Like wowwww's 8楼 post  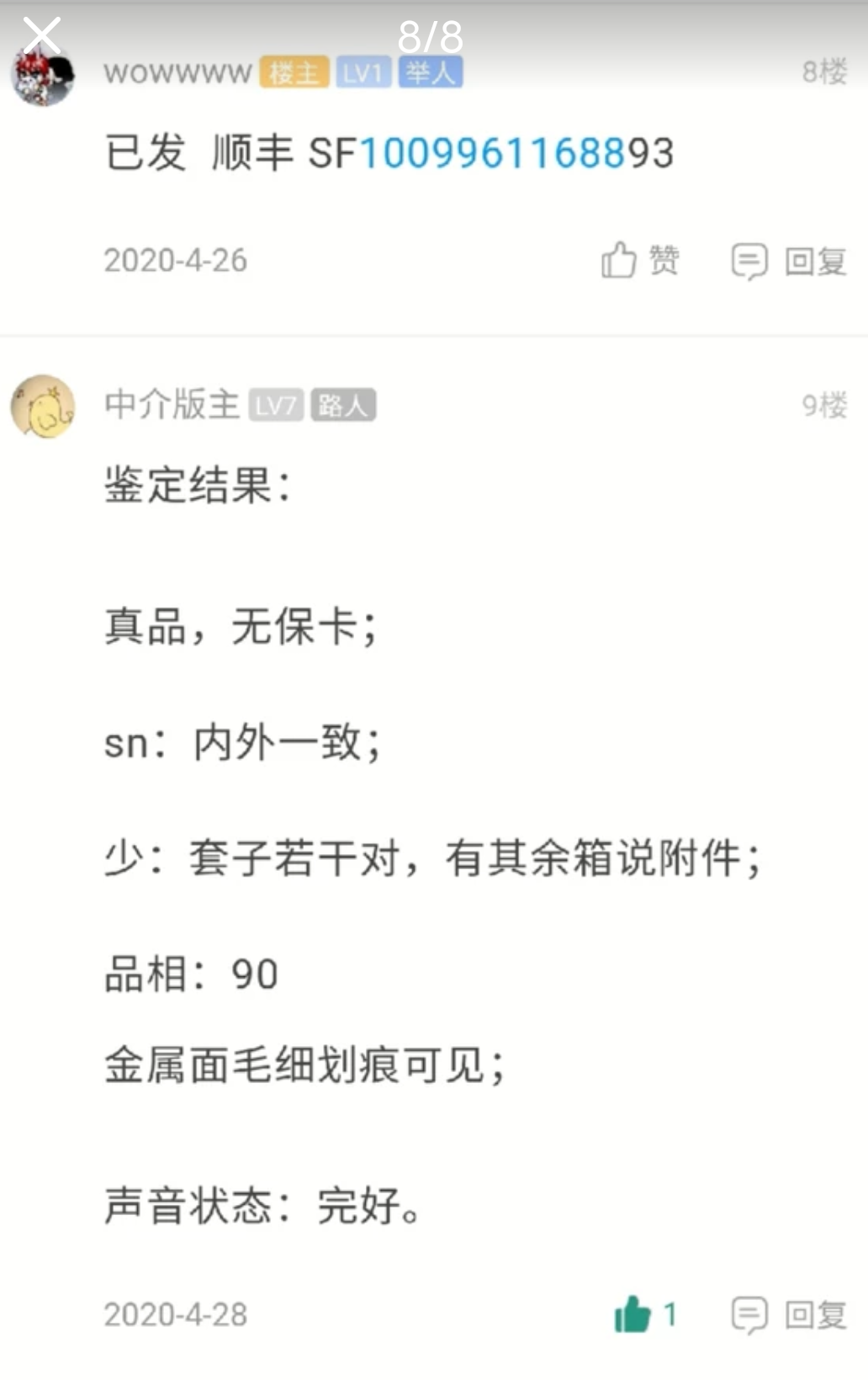tap(639, 261)
